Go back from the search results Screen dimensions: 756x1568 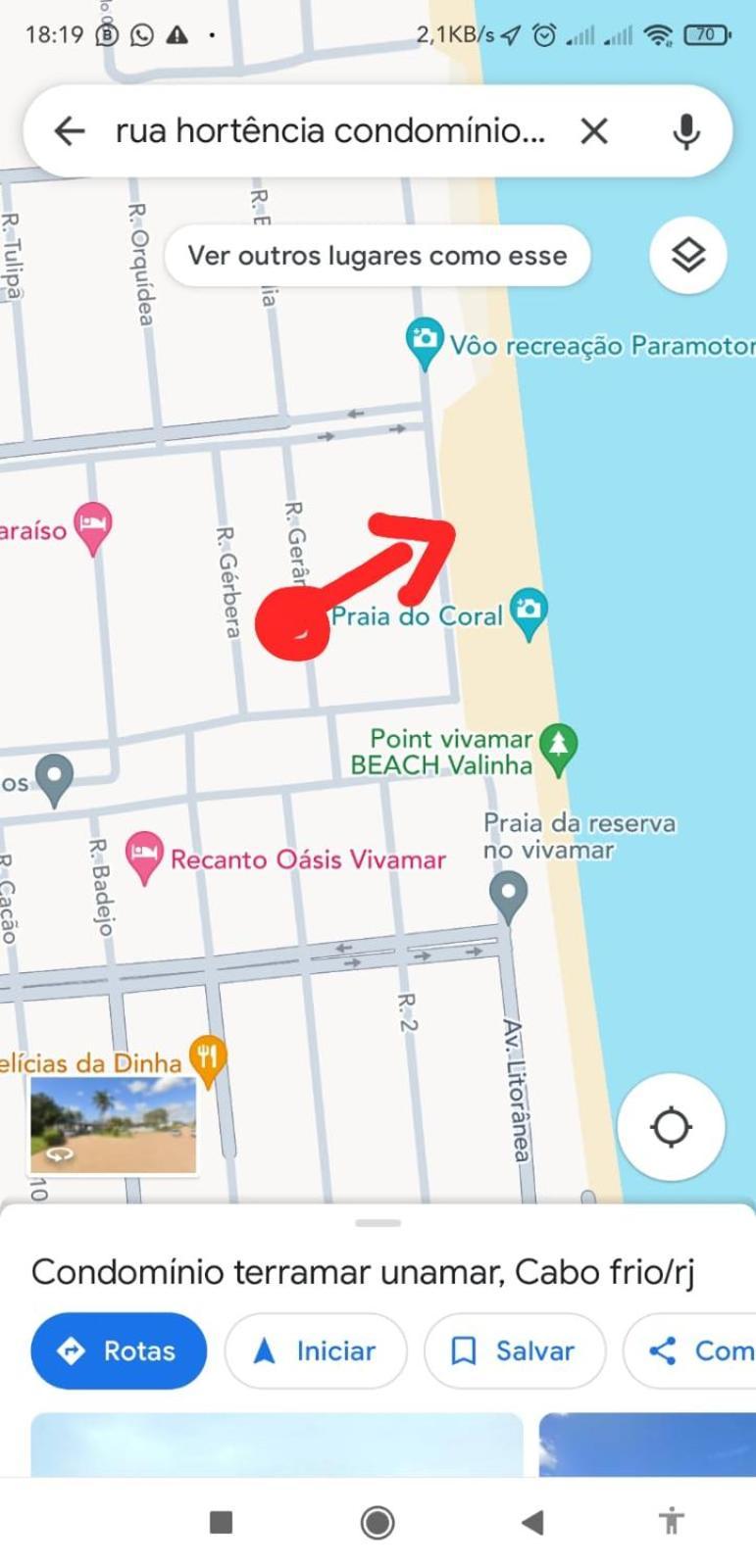(x=69, y=130)
